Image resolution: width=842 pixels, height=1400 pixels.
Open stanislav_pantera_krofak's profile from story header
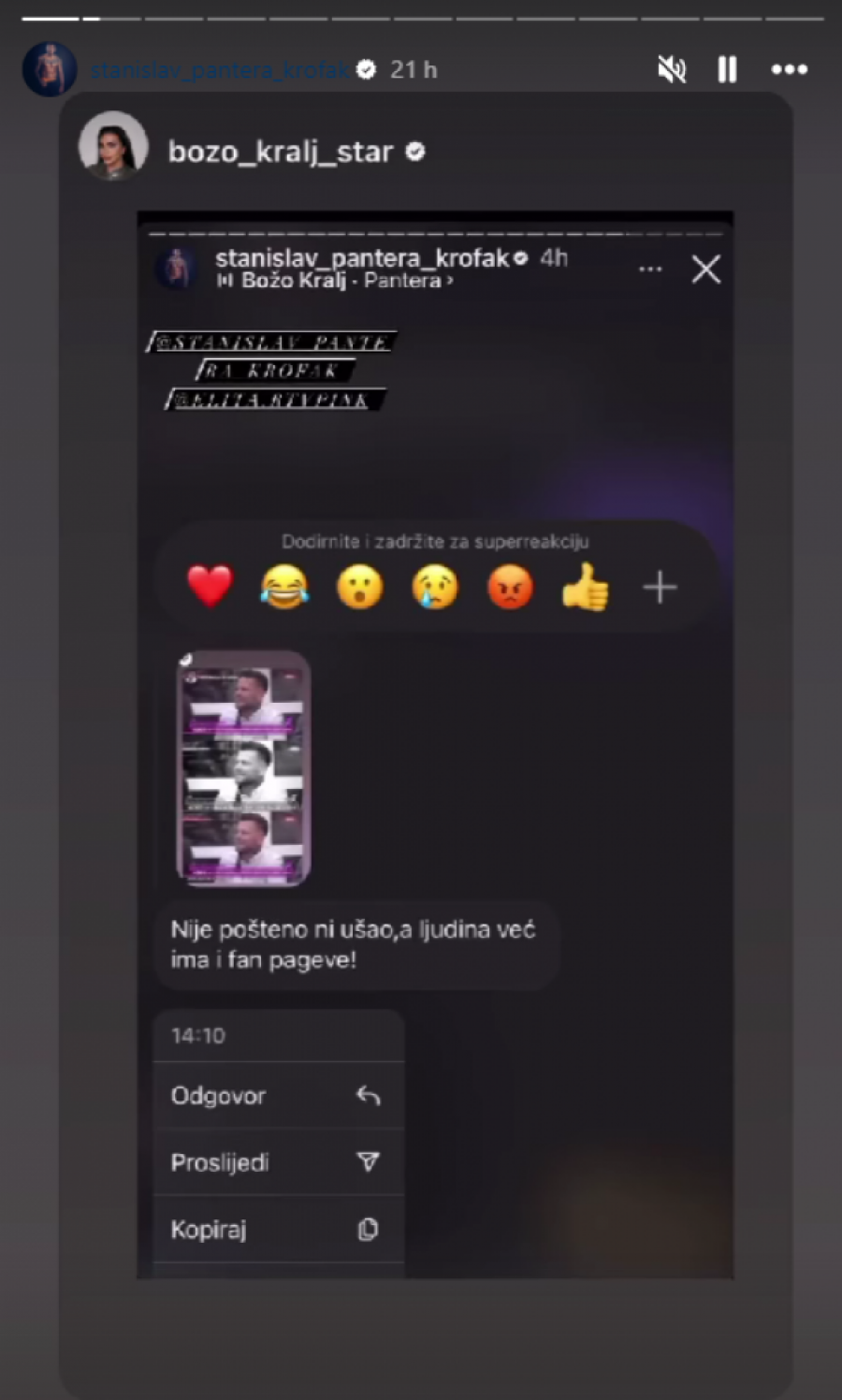click(x=220, y=69)
